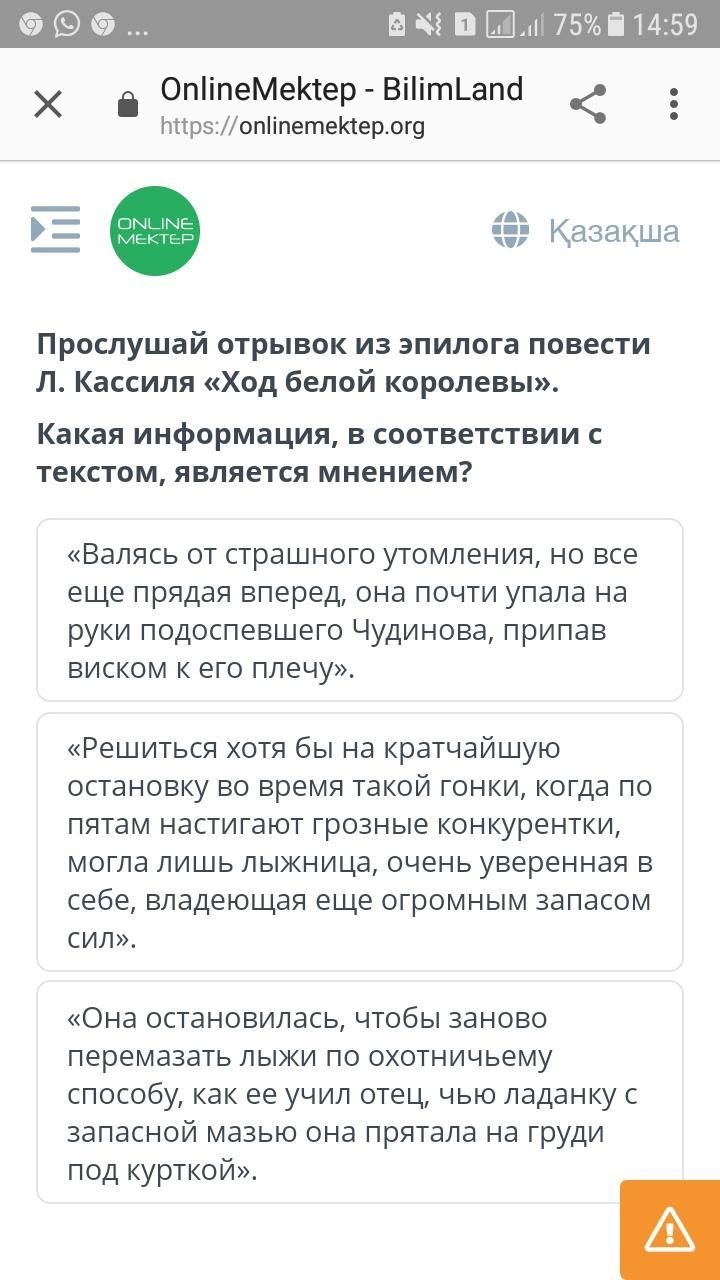Viewport: 720px width, 1280px height.
Task: Open the browser overflow menu
Action: (674, 104)
